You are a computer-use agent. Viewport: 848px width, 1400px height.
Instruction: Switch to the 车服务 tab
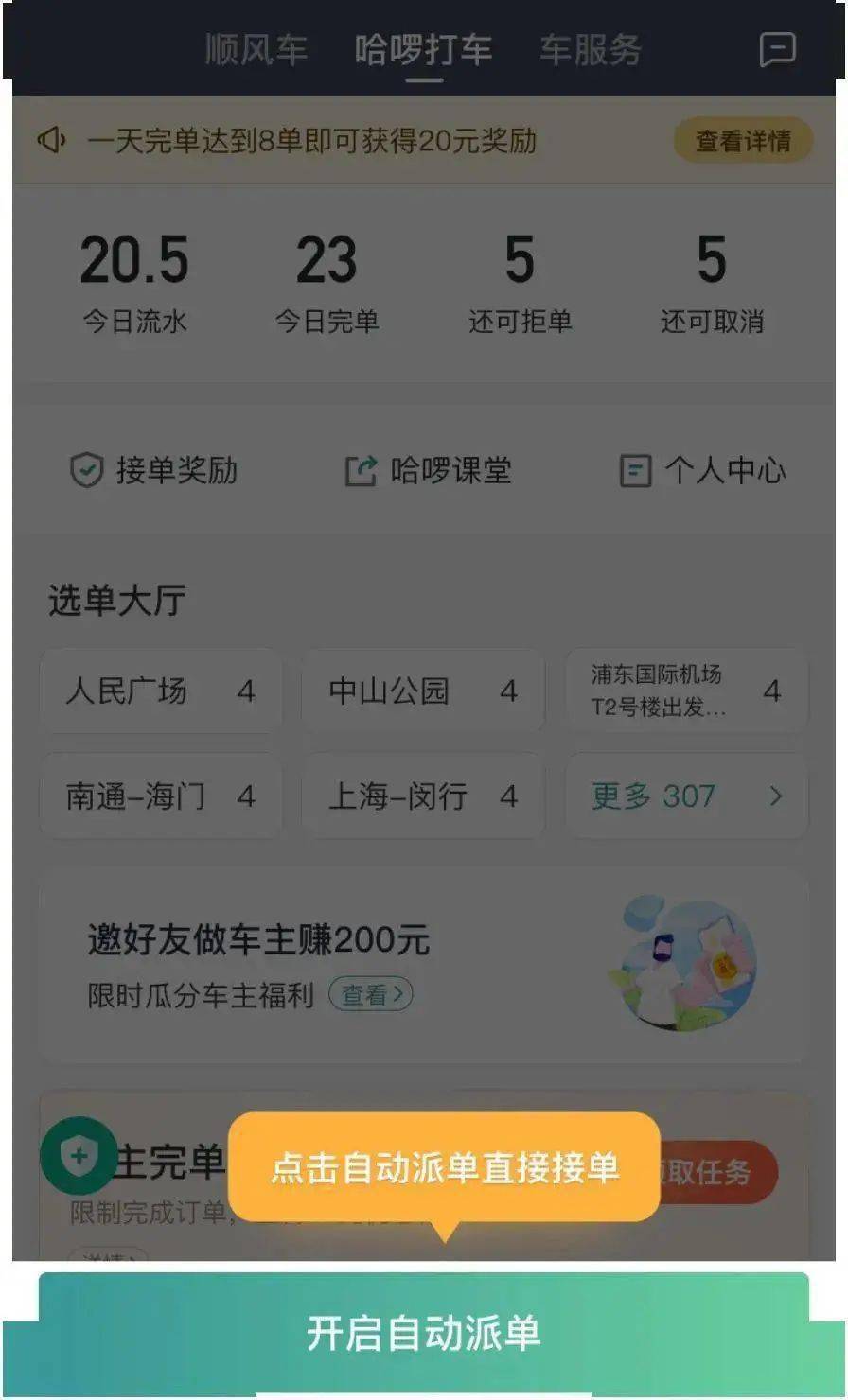(x=592, y=49)
